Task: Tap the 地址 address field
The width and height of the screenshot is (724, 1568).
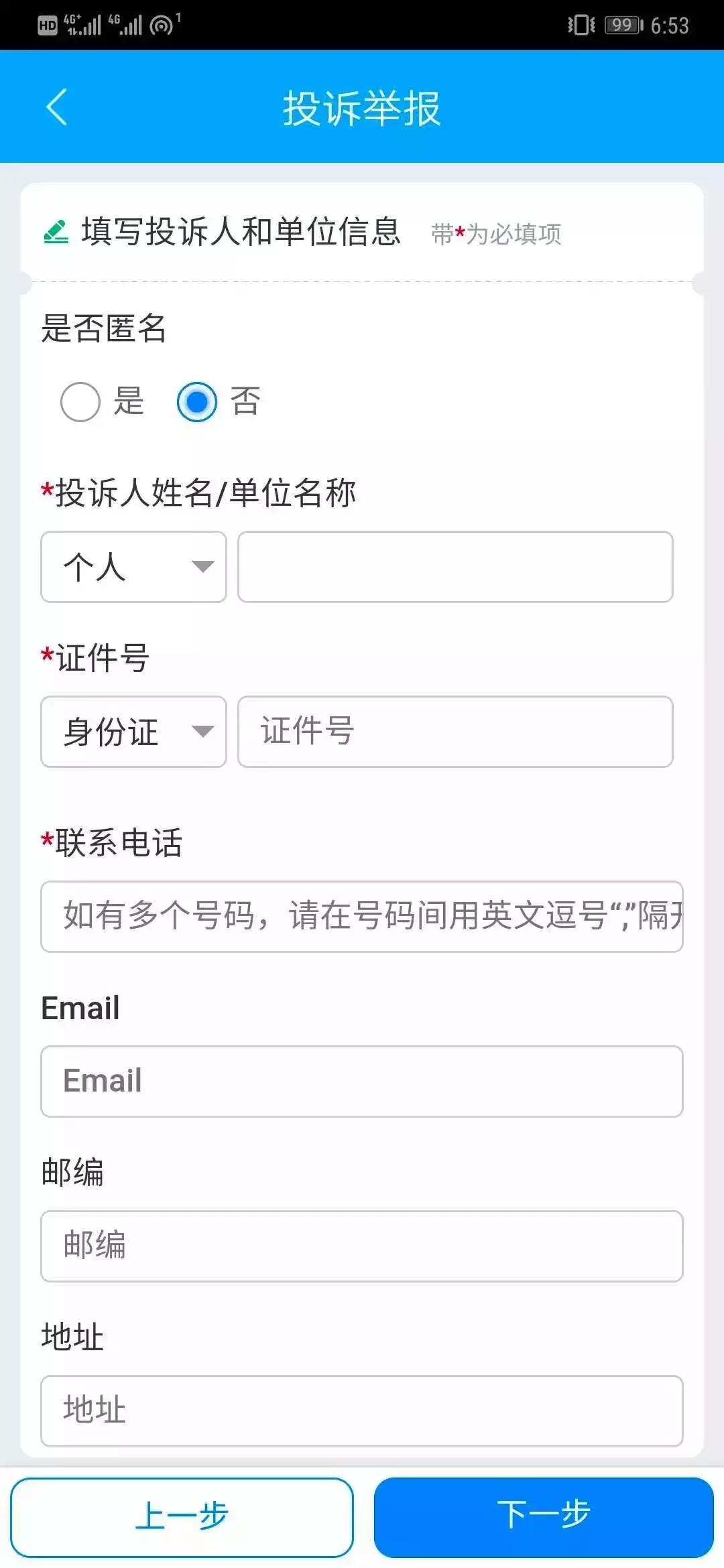Action: pos(362,1411)
